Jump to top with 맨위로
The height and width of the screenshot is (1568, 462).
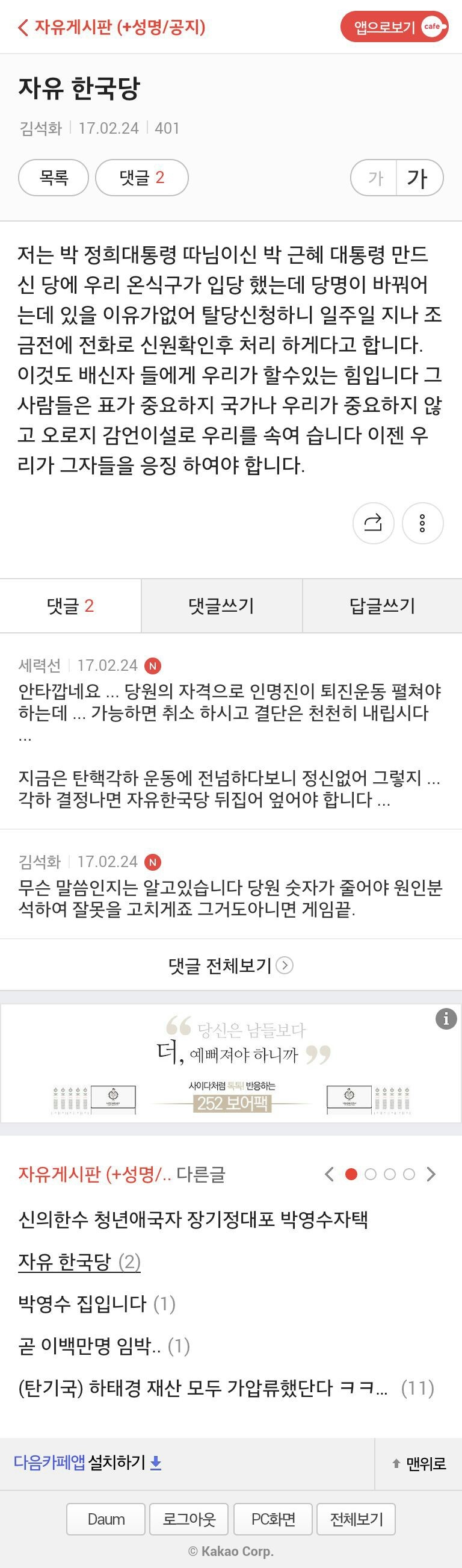(419, 1463)
